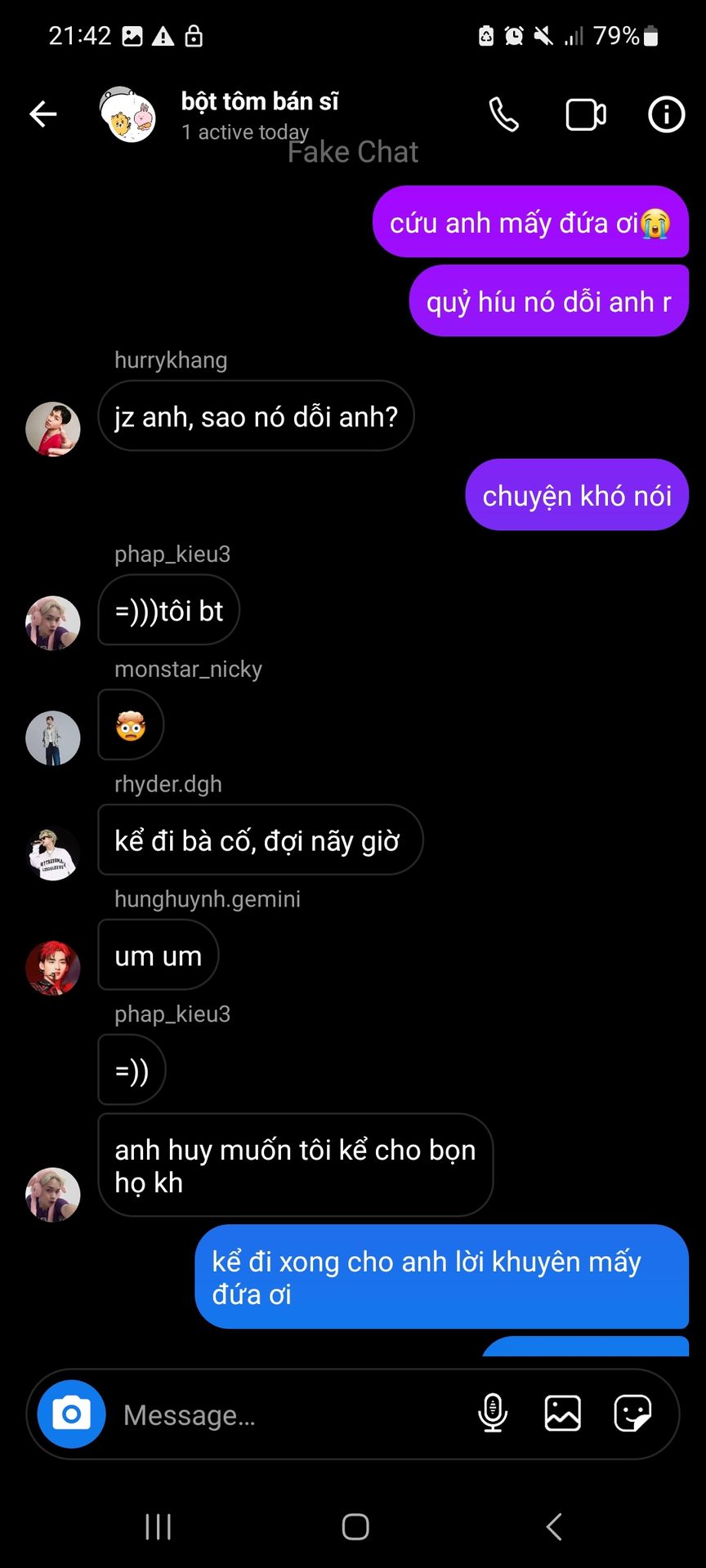Image resolution: width=706 pixels, height=1568 pixels.
Task: Open rhyder.dgh's profile picture
Action: (53, 853)
